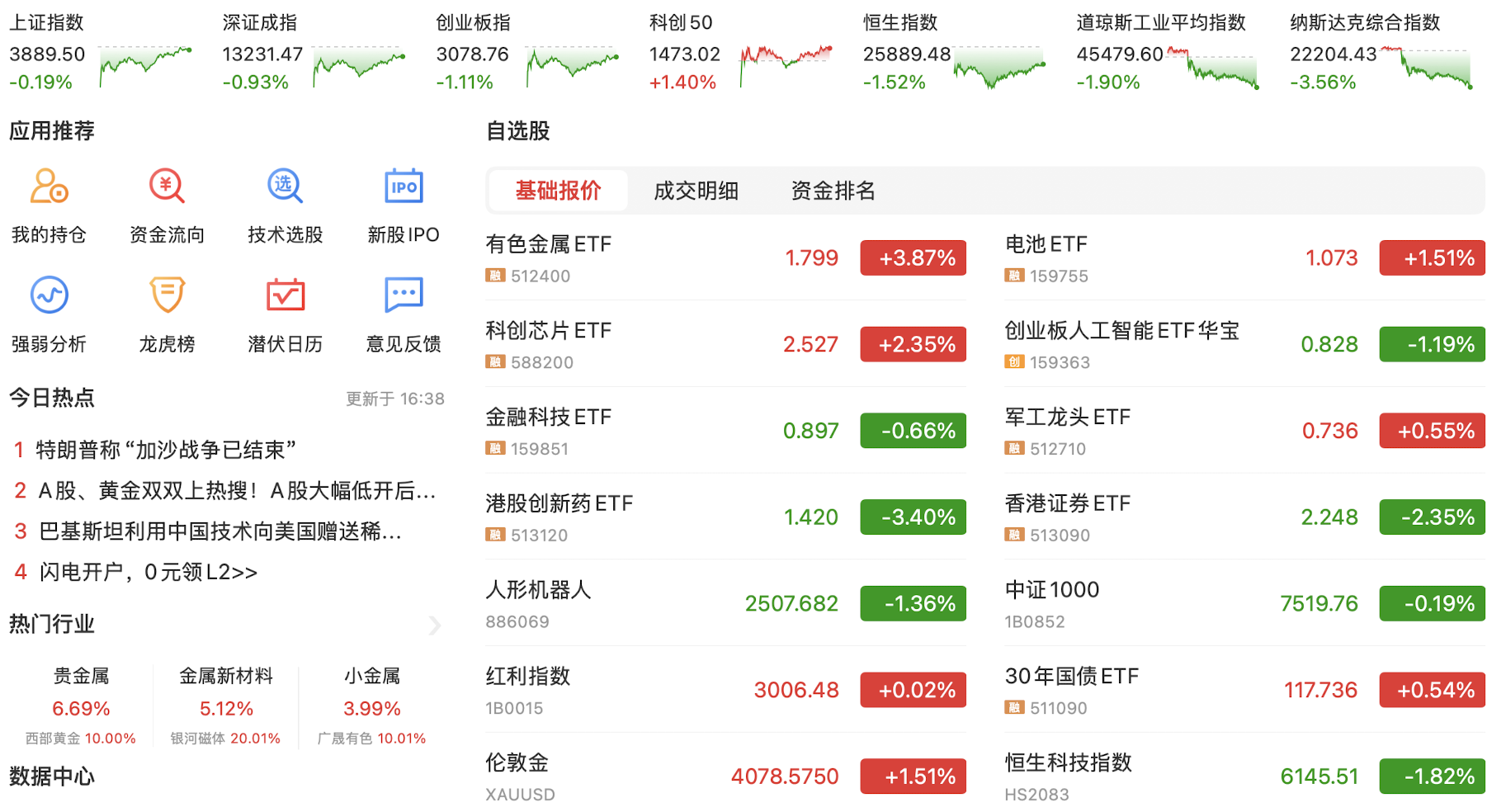Open 意见反馈 feedback
This screenshot has width=1492, height=812.
tap(404, 314)
